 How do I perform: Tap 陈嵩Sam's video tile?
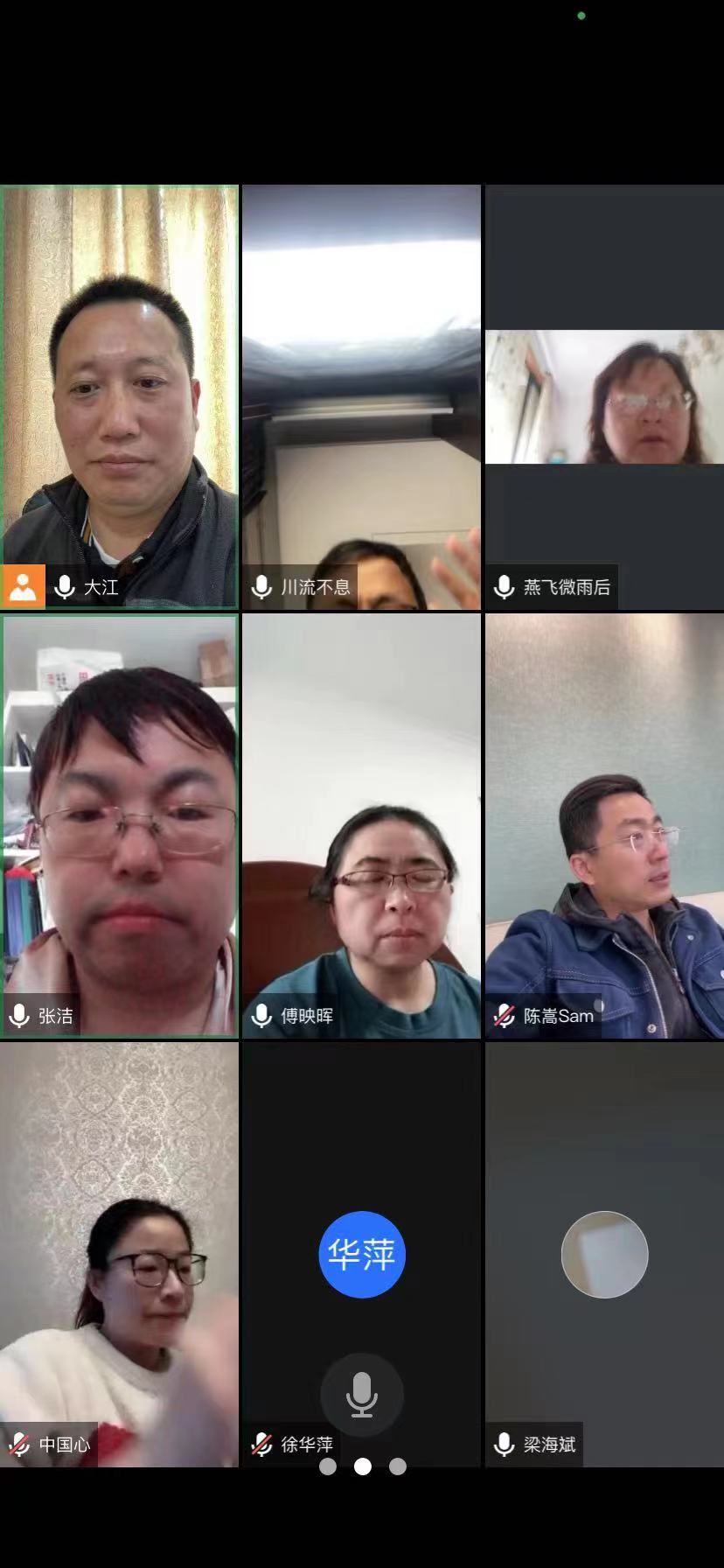[x=604, y=824]
